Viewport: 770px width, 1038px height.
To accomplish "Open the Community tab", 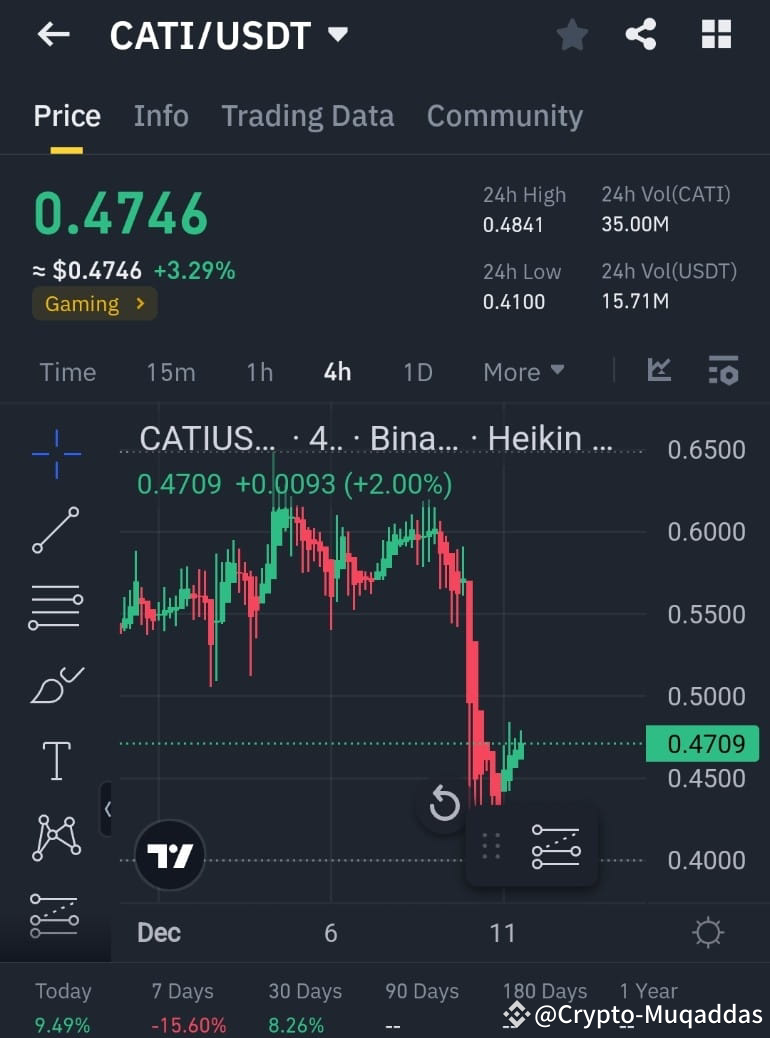I will tap(504, 115).
